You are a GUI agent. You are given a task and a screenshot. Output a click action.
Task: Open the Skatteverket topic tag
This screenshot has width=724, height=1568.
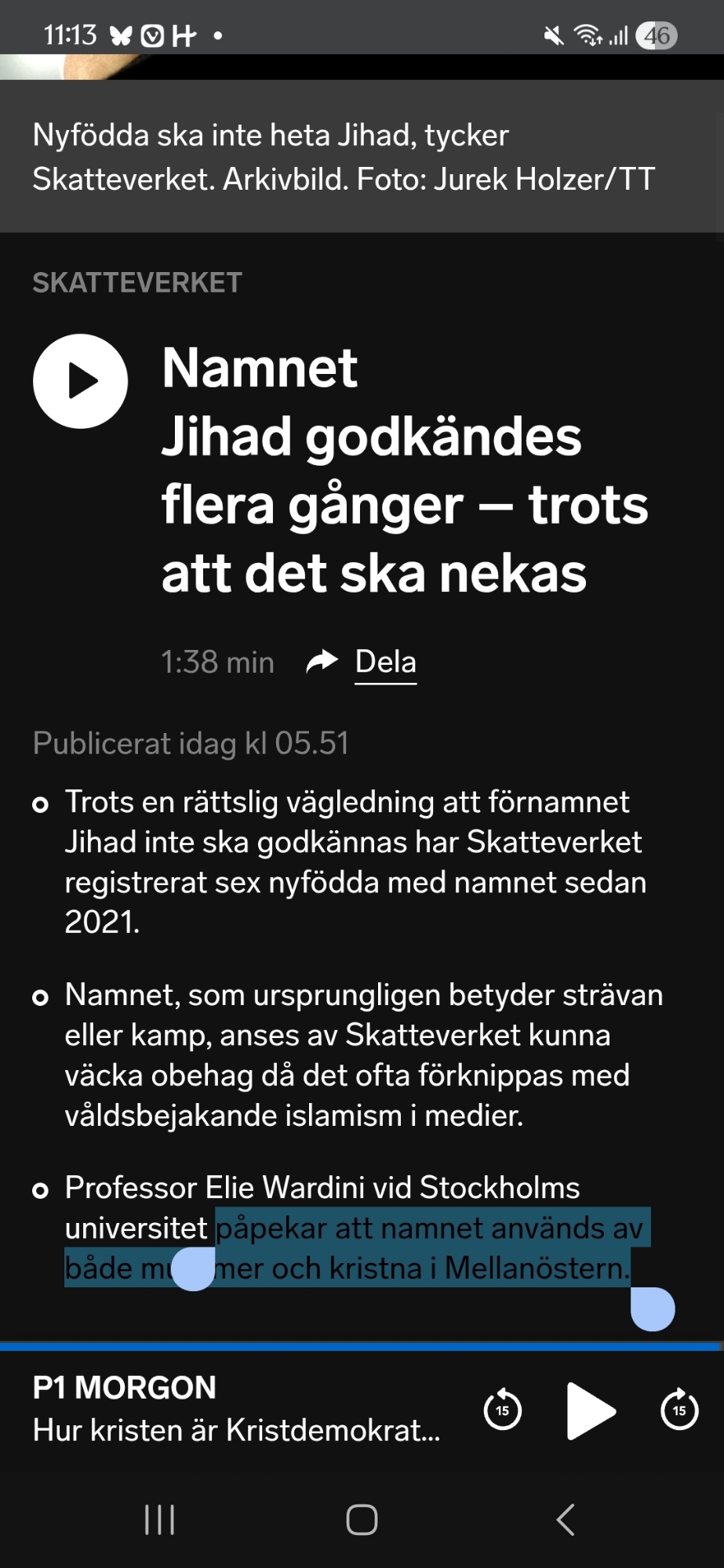click(137, 283)
